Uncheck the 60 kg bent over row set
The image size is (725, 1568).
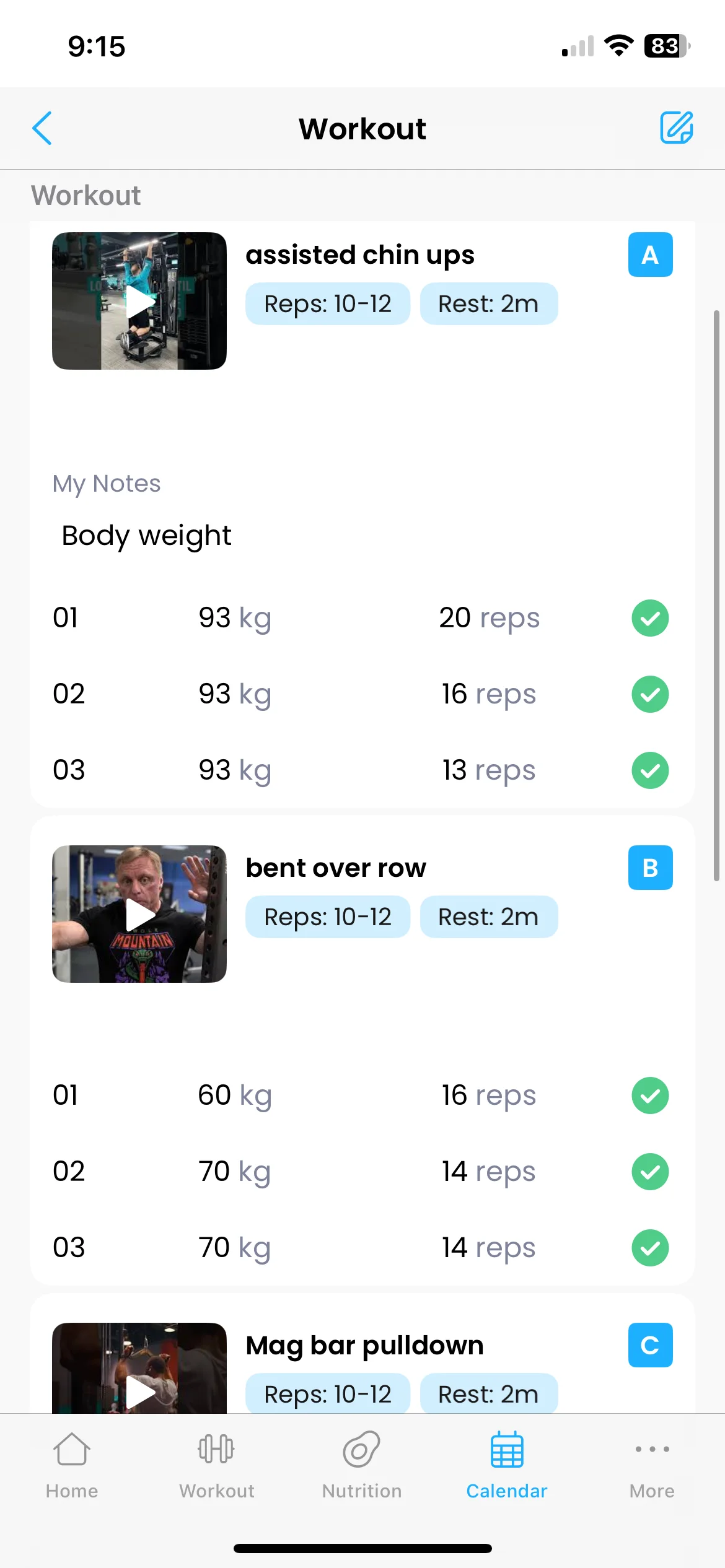coord(650,1095)
